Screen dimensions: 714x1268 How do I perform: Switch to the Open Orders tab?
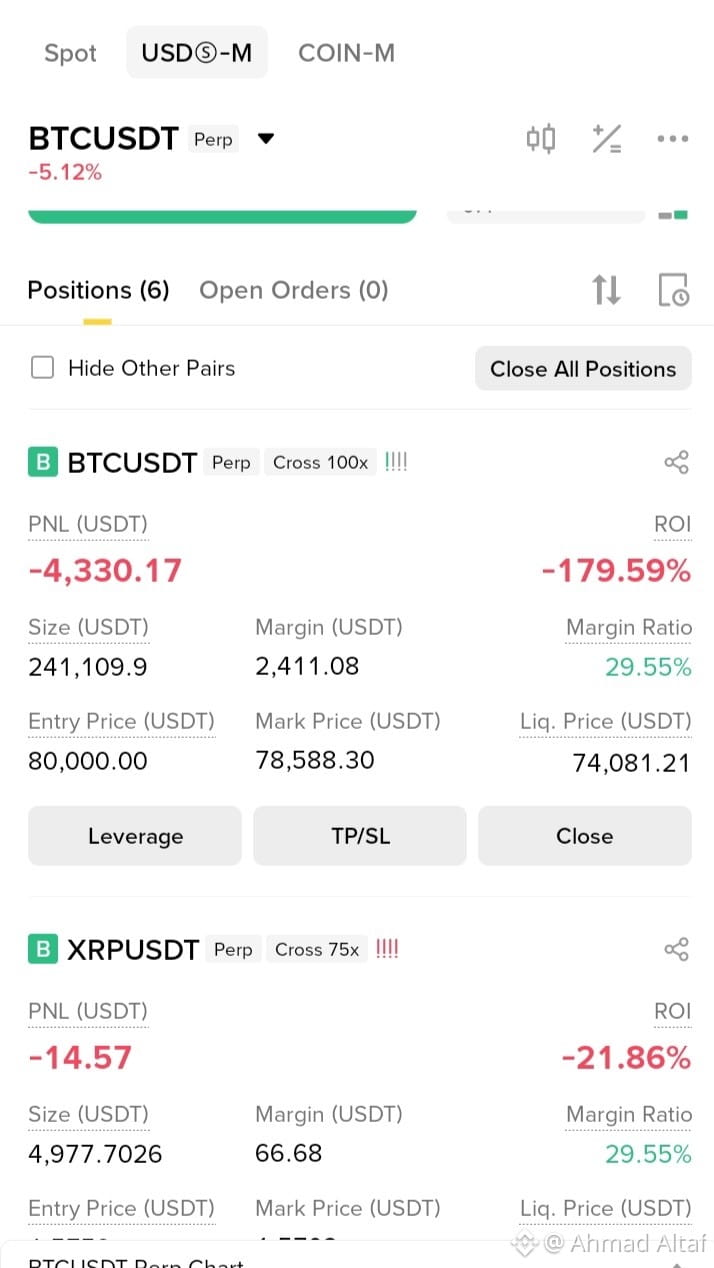coord(293,290)
